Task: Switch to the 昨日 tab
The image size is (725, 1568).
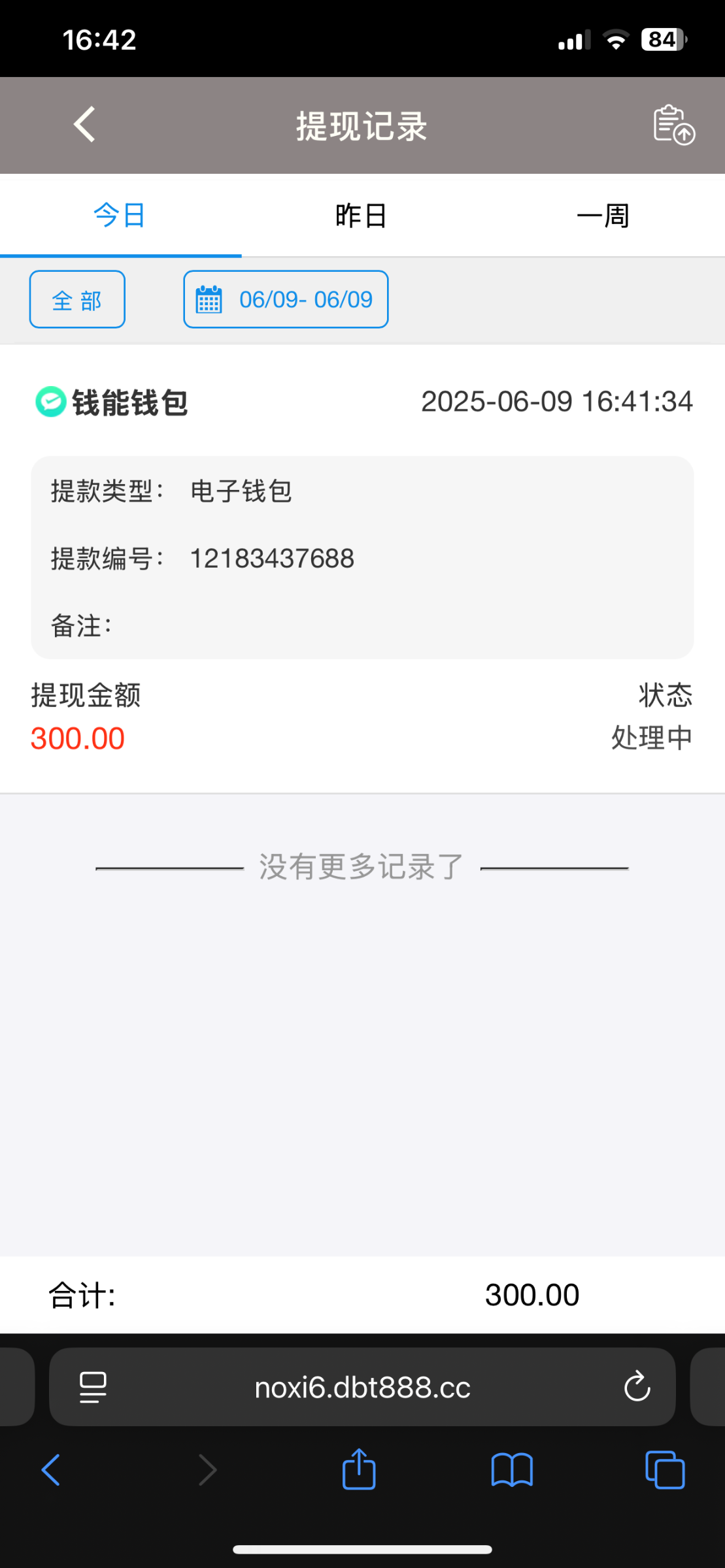Action: (362, 216)
